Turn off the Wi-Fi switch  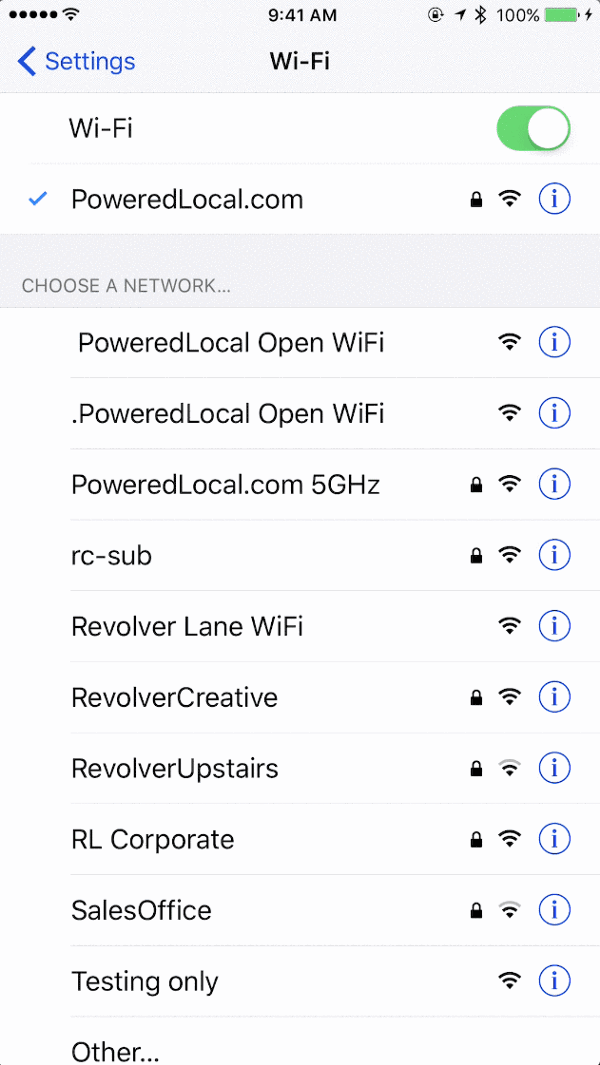[533, 129]
